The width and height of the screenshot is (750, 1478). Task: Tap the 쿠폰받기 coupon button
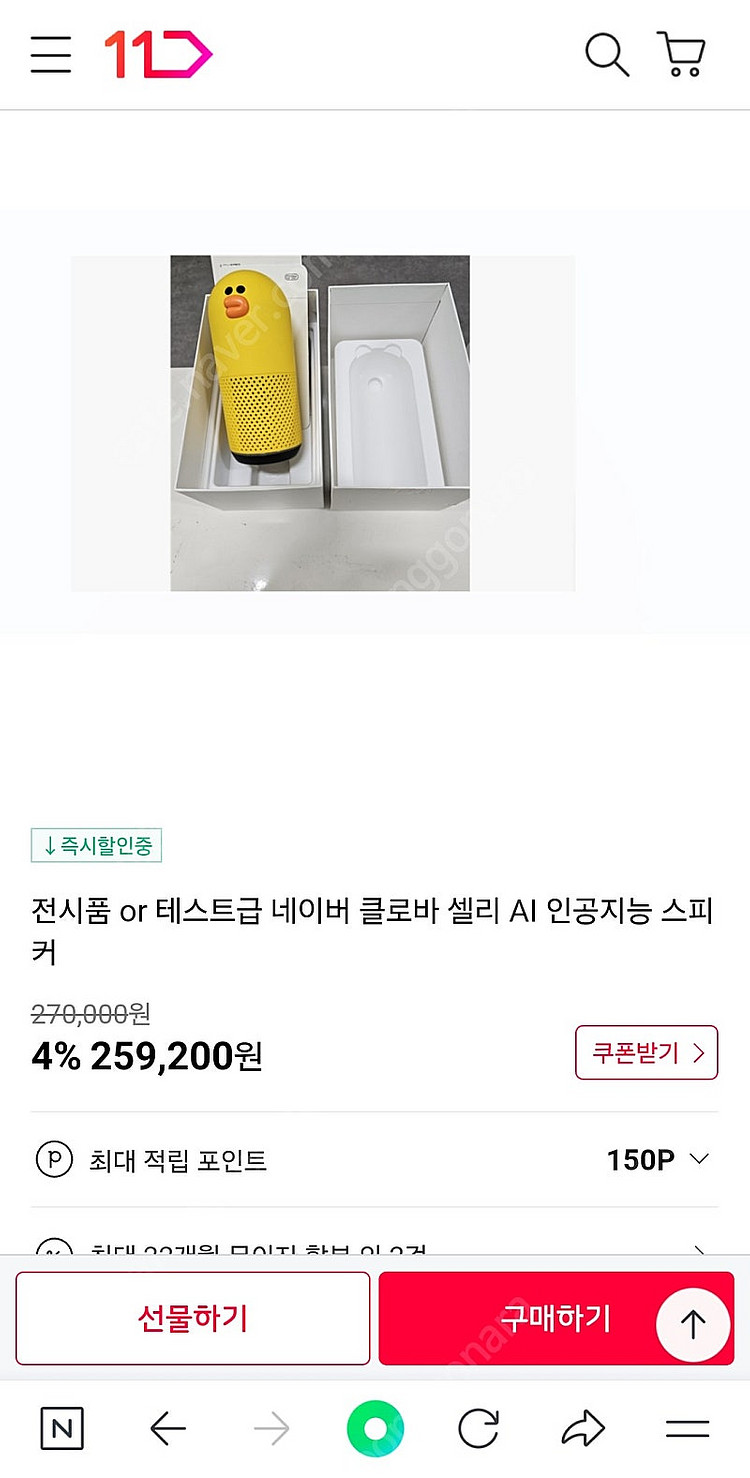coord(646,1052)
